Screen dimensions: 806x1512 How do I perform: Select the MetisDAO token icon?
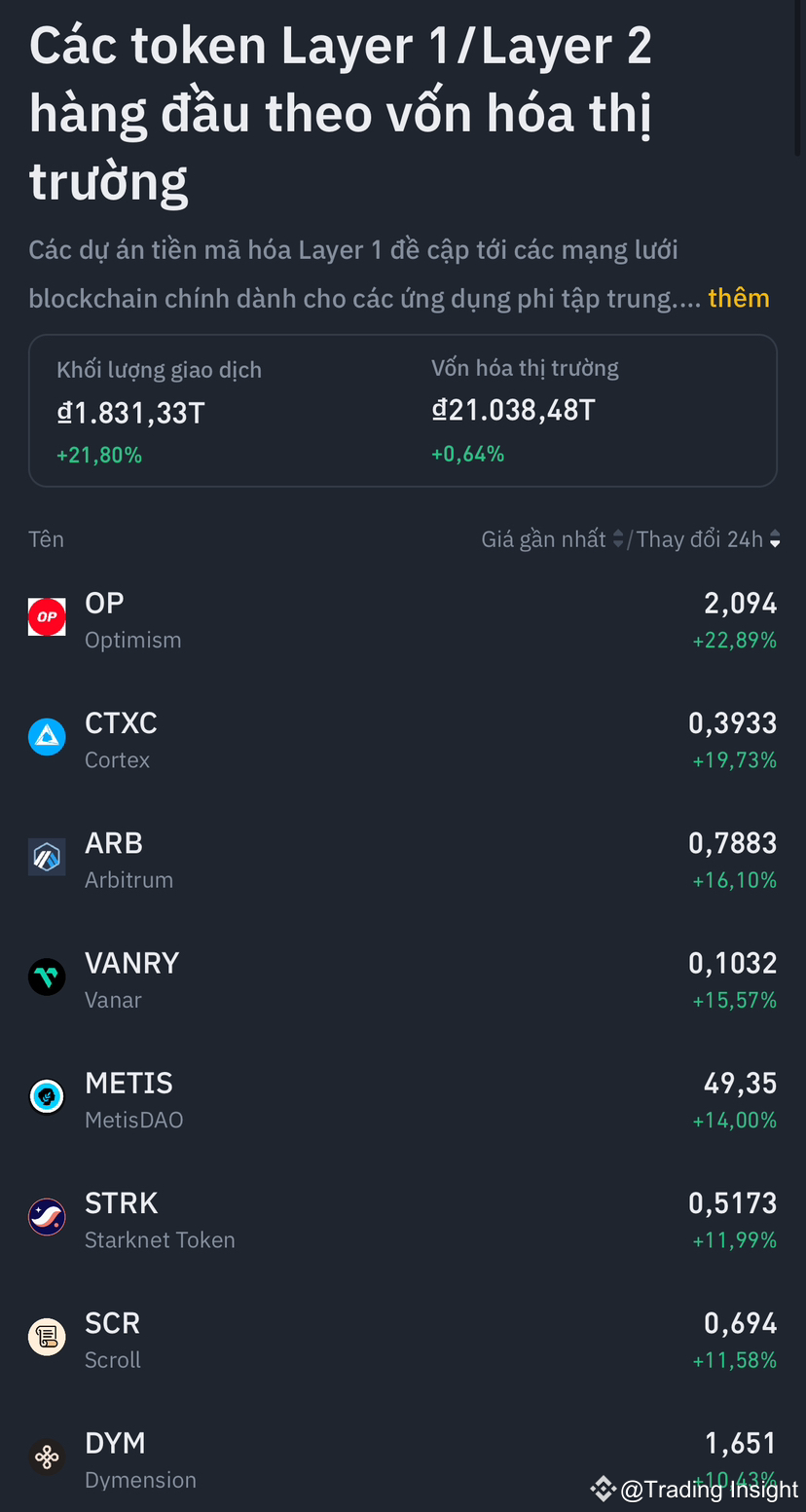[x=47, y=1096]
